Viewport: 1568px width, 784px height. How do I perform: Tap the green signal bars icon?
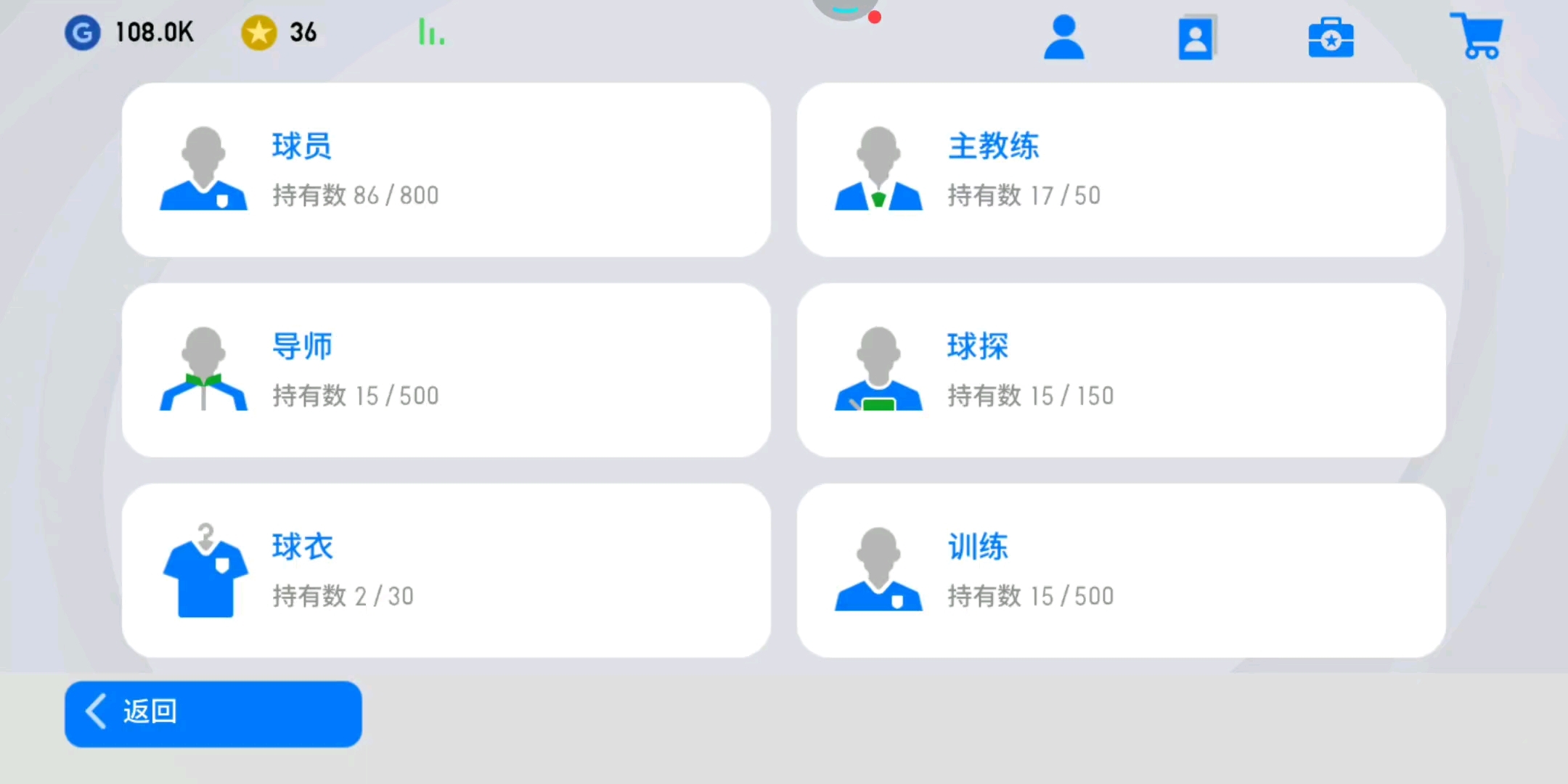click(431, 33)
